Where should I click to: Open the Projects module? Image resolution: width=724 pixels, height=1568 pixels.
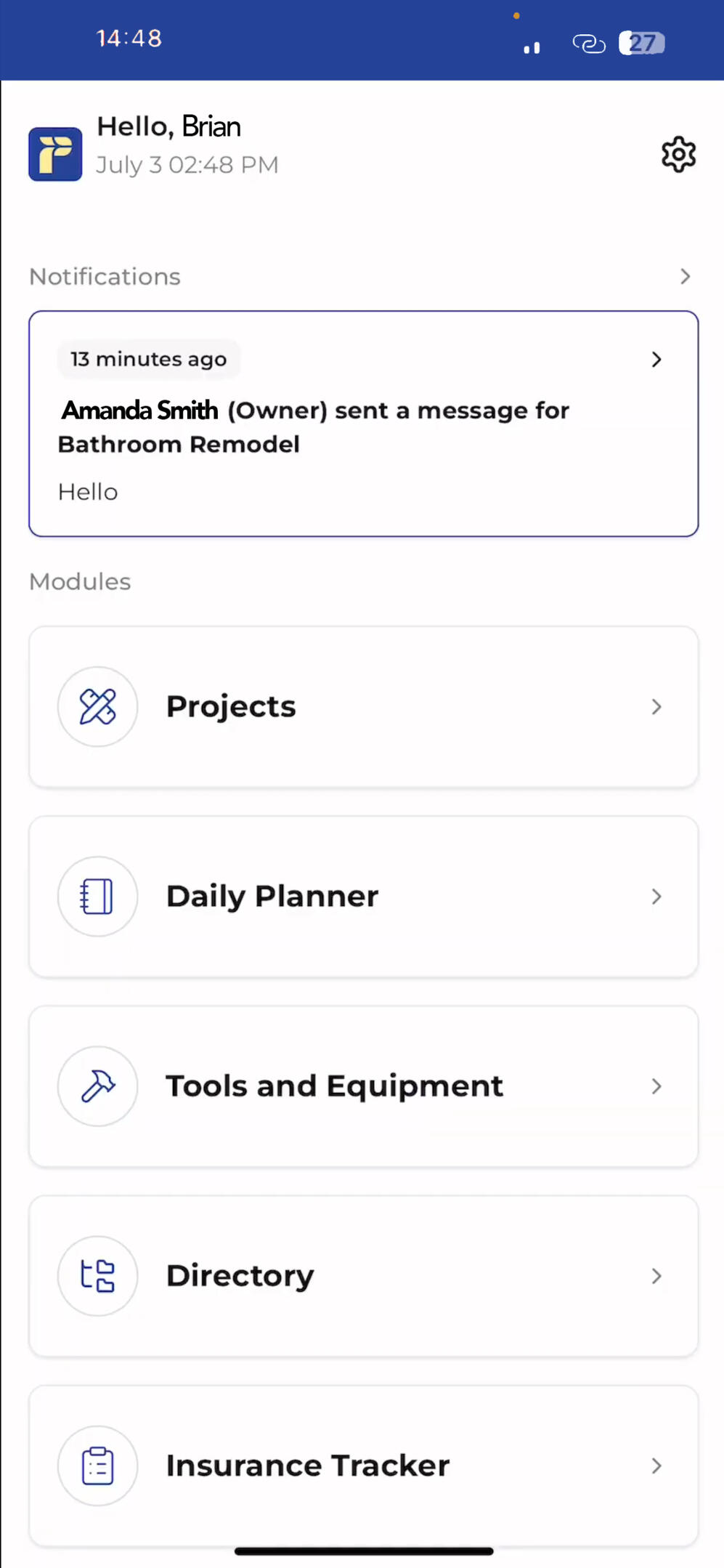pyautogui.click(x=363, y=707)
